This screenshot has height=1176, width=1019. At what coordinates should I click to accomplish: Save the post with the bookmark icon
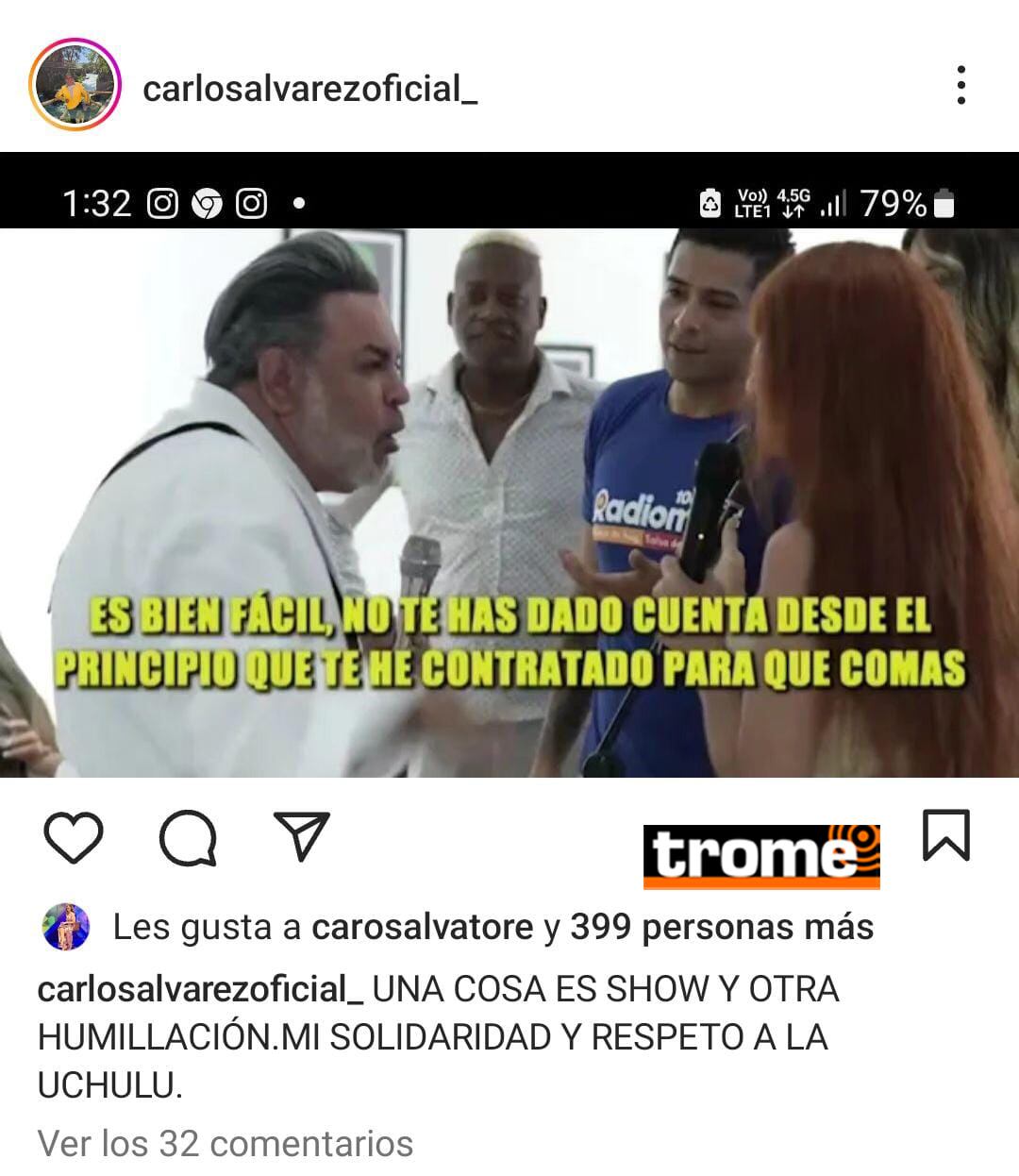tap(944, 834)
